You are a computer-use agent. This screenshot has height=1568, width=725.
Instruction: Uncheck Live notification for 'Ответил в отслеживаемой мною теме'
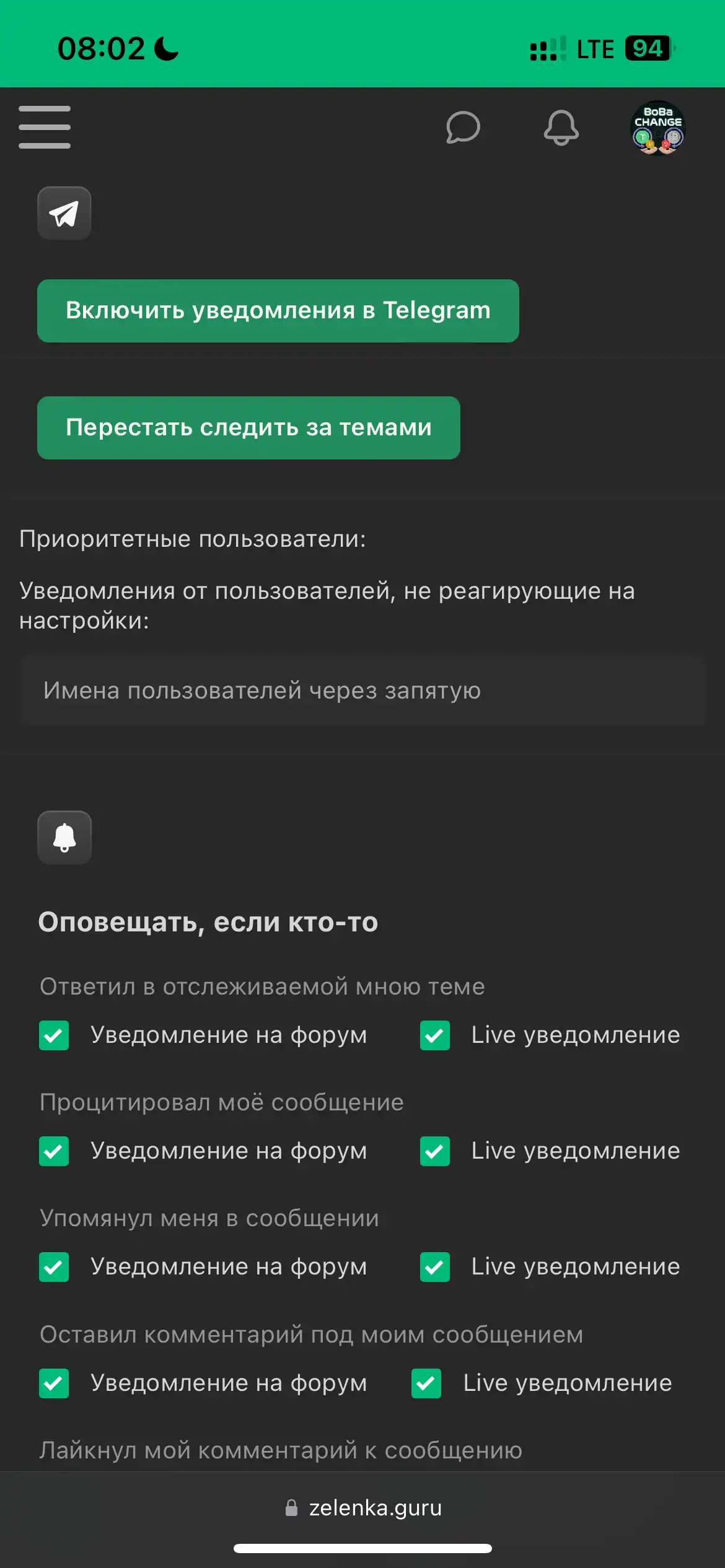[x=435, y=1035]
